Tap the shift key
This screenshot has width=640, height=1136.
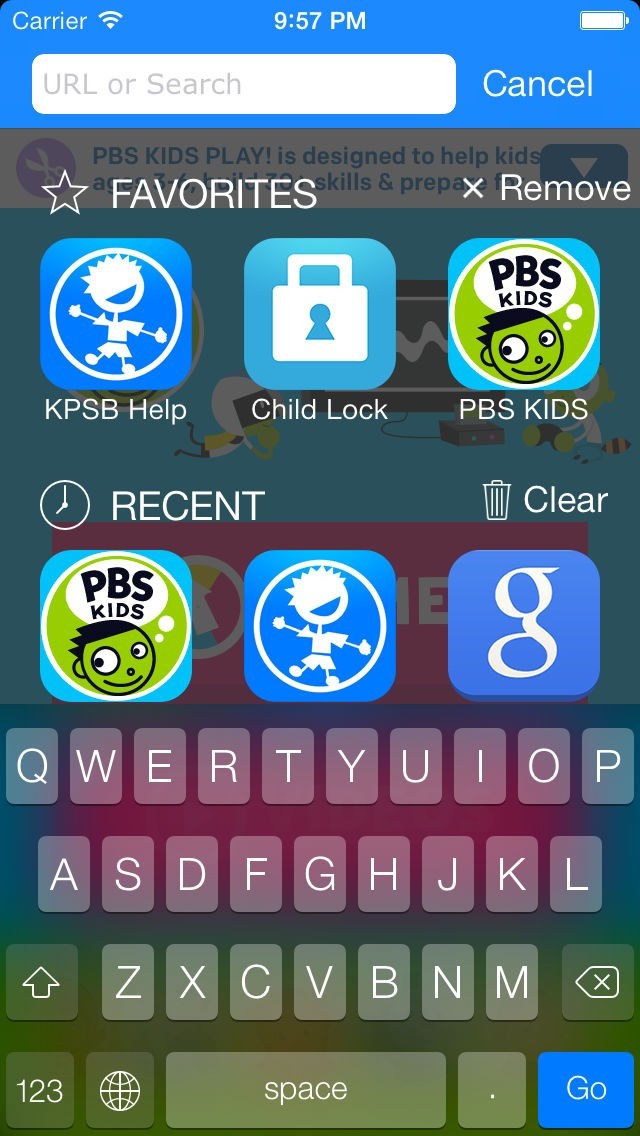coord(41,984)
